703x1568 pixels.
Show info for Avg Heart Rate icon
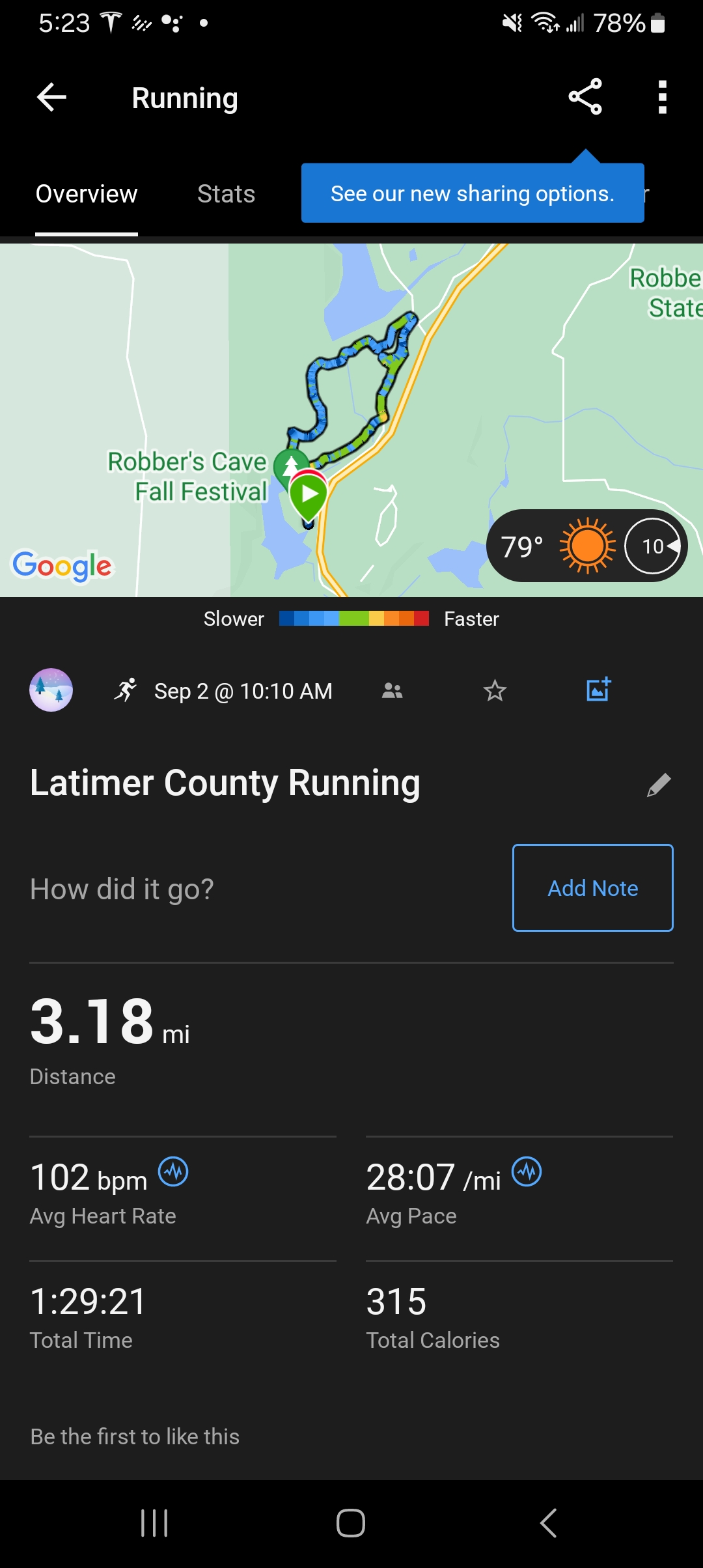[174, 1172]
